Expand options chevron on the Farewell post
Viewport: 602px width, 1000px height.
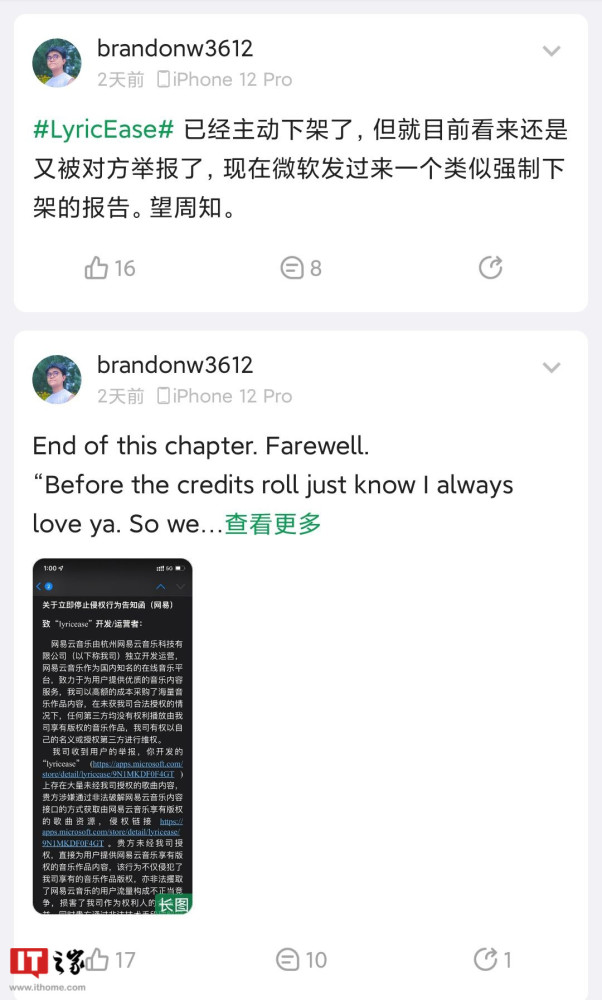tap(551, 368)
